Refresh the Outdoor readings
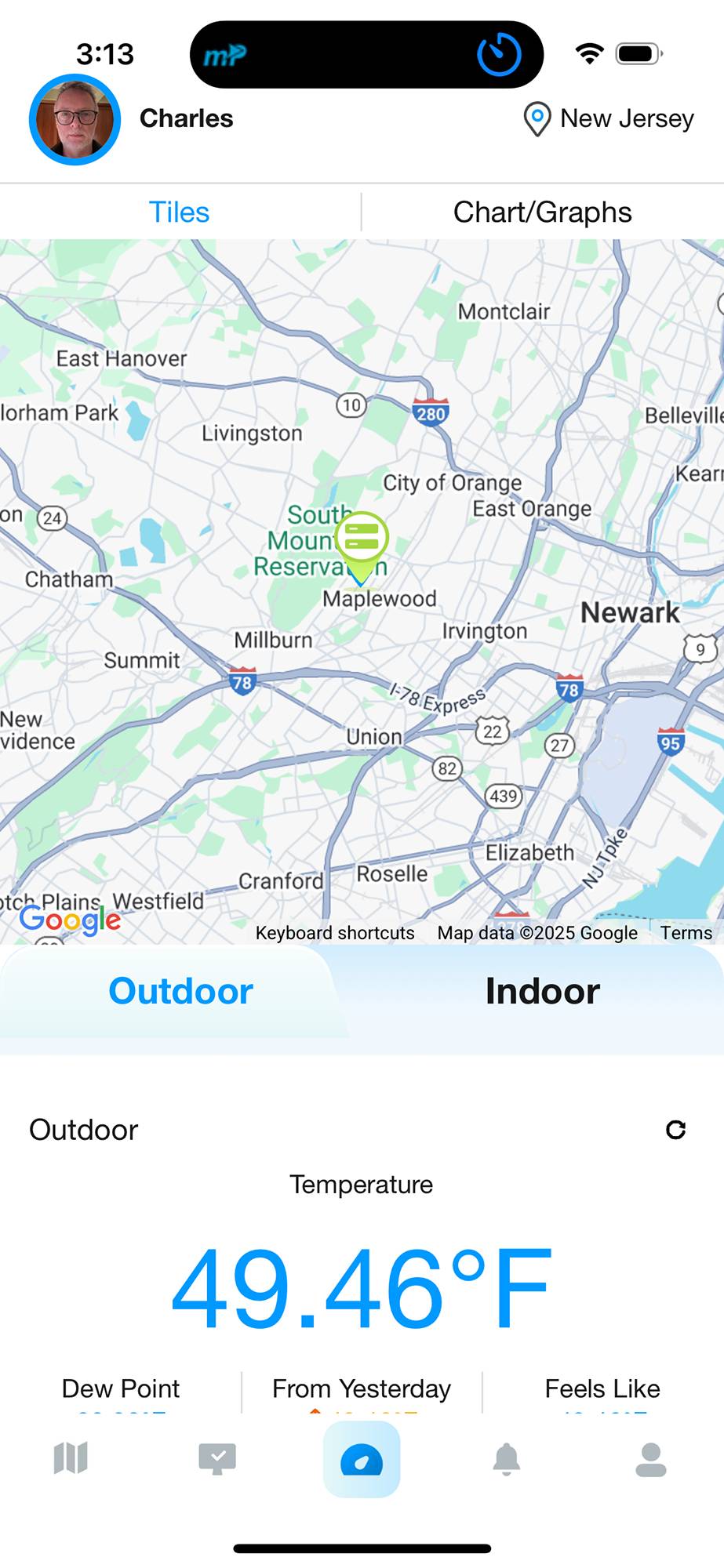 tap(675, 1129)
